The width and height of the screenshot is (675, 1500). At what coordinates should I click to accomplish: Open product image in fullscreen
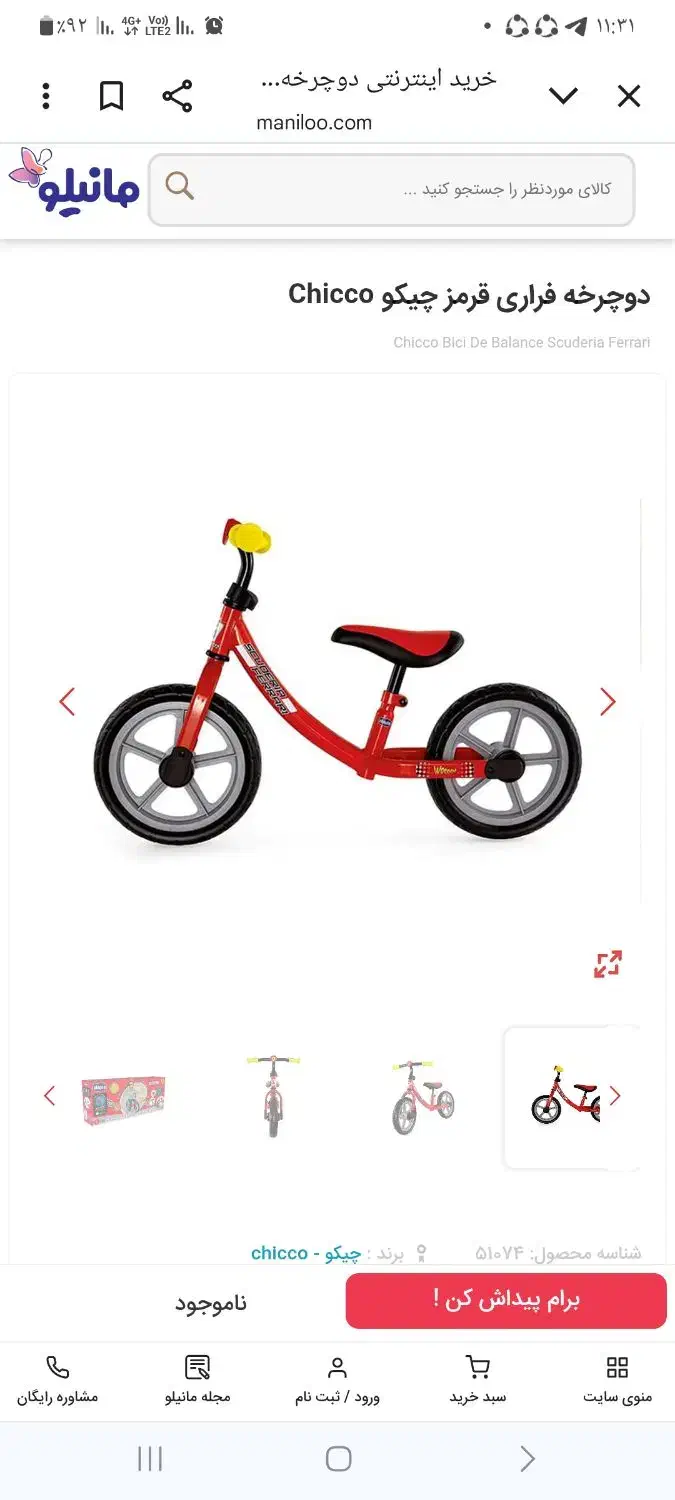click(608, 964)
